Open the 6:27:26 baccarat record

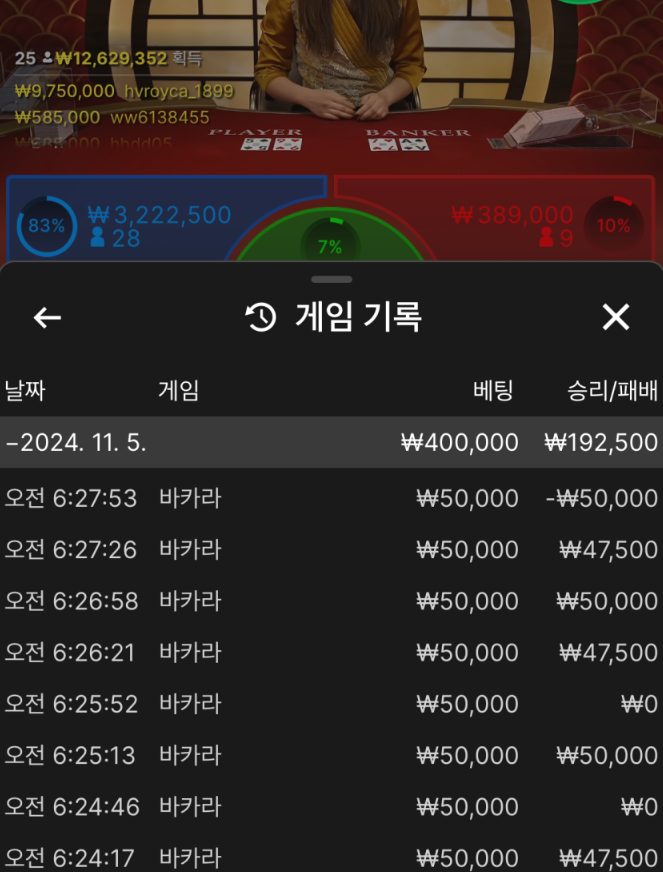point(331,550)
